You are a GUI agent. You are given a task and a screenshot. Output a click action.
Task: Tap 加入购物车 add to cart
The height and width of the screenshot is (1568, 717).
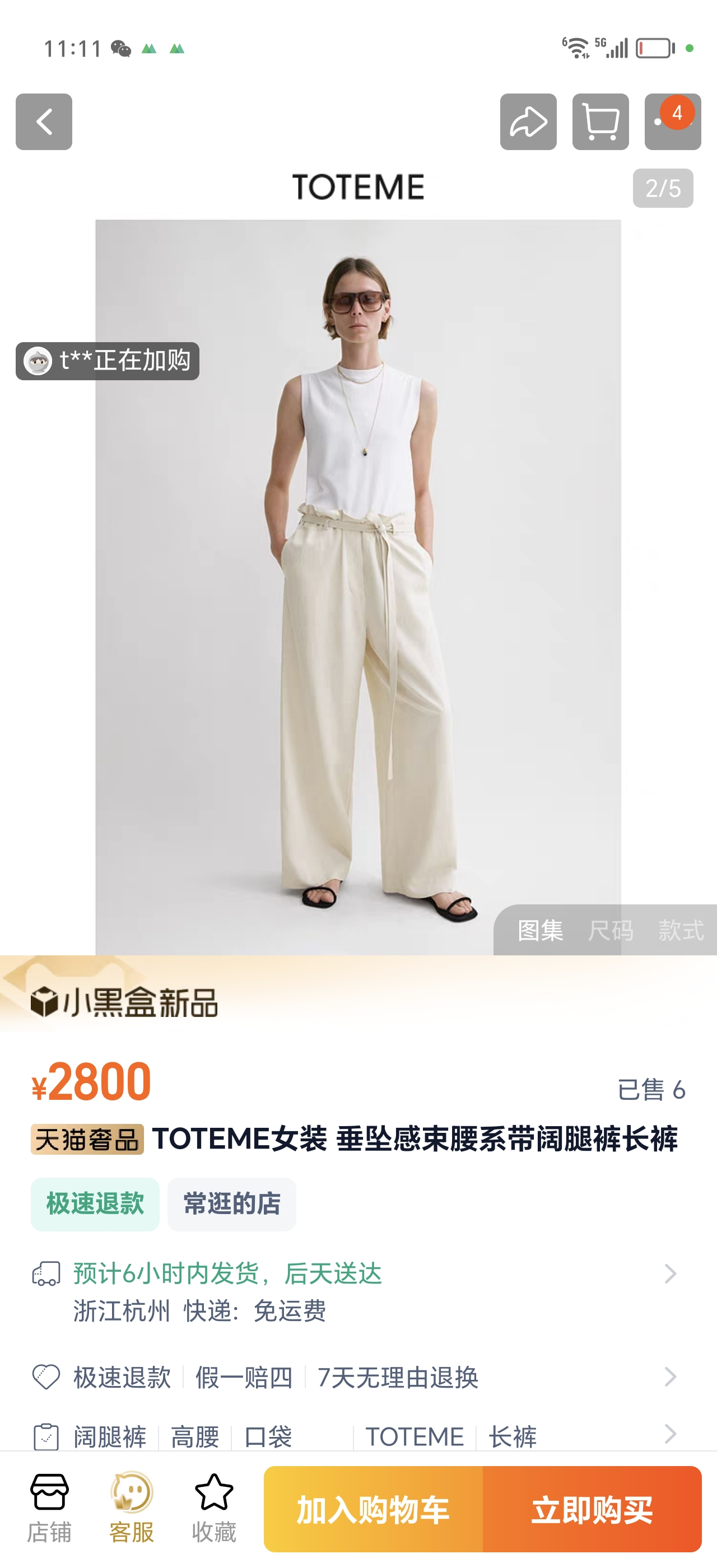373,1510
